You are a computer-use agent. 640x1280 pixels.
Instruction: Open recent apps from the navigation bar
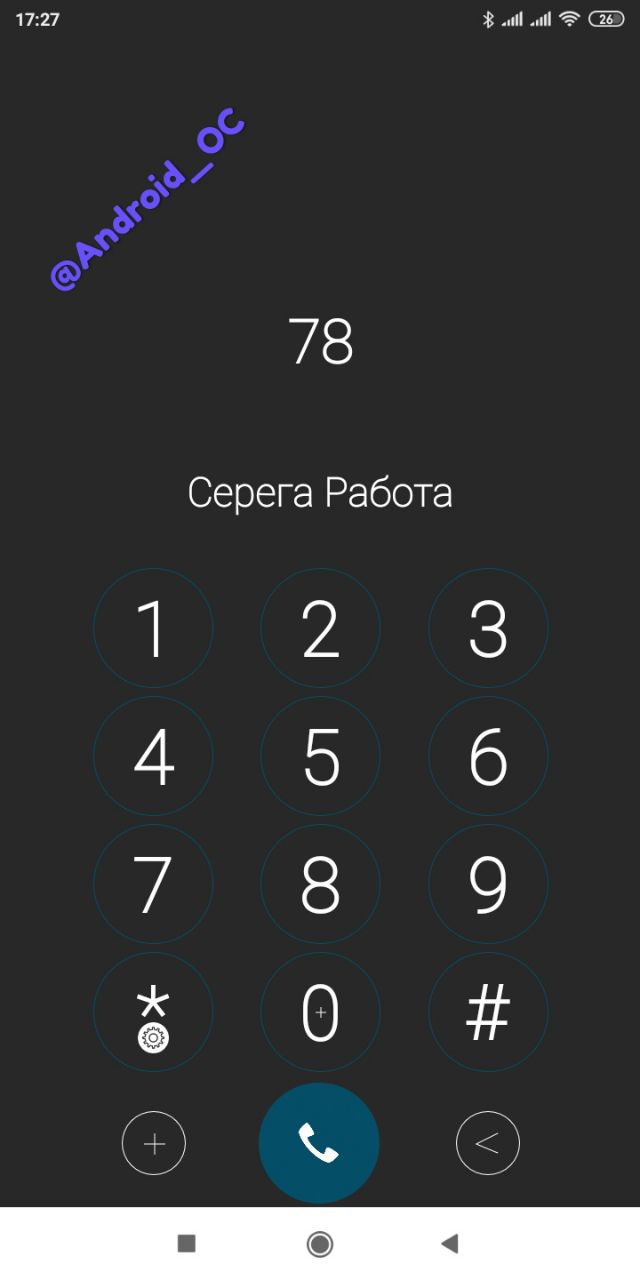tap(186, 1243)
